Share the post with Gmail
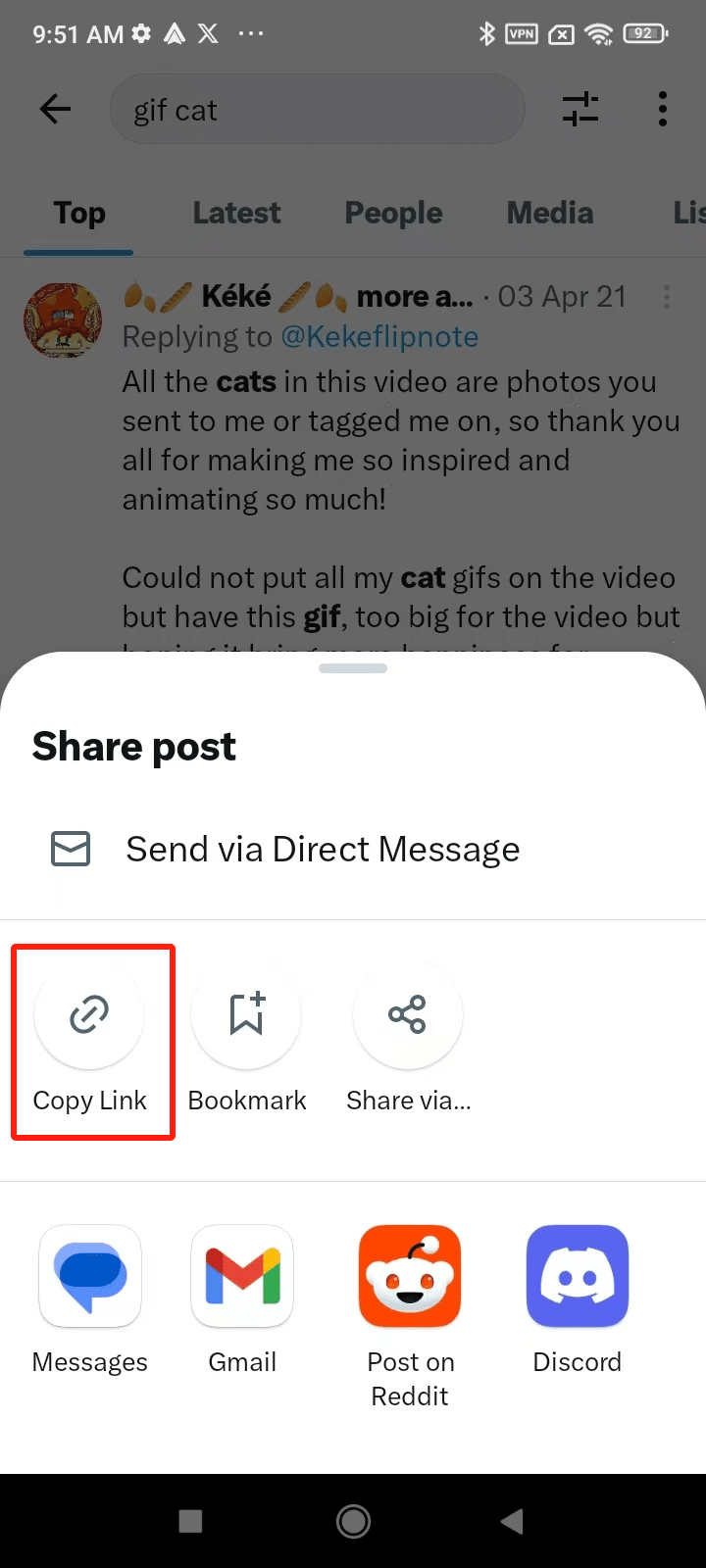This screenshot has height=1568, width=706. pyautogui.click(x=242, y=1276)
